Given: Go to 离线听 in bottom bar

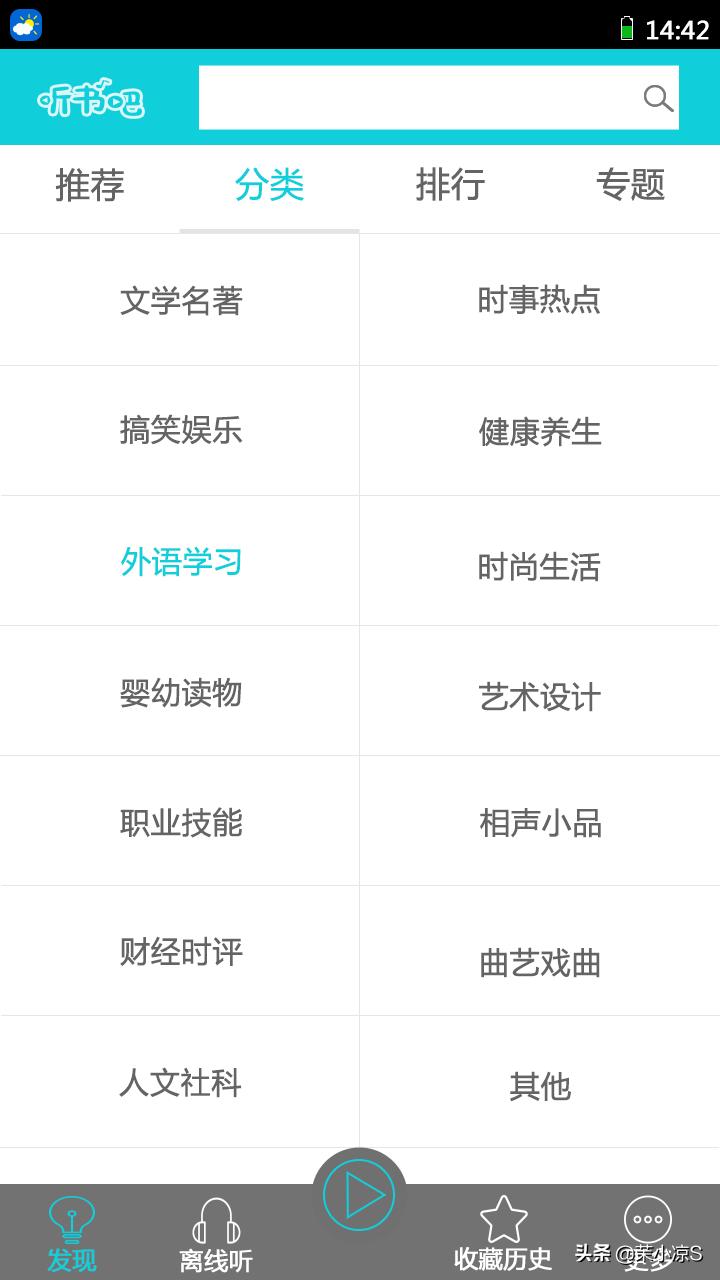Looking at the screenshot, I should [216, 1235].
